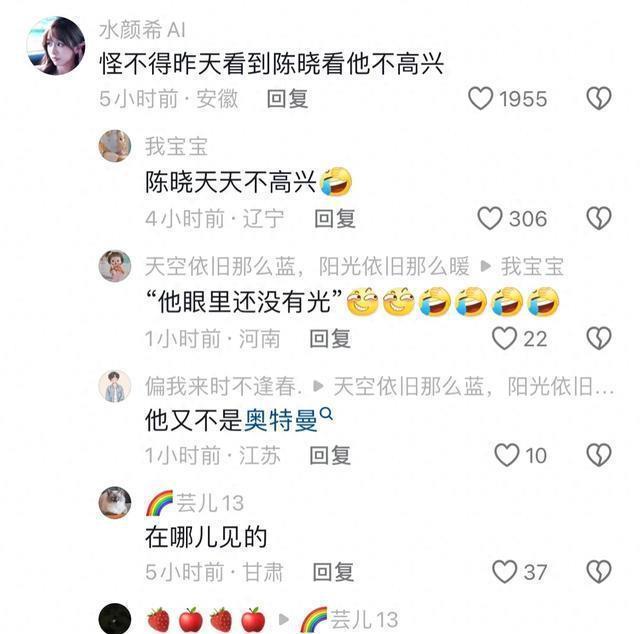Reply to the comment "在哪儿见的"
The height and width of the screenshot is (634, 640).
pyautogui.click(x=334, y=572)
